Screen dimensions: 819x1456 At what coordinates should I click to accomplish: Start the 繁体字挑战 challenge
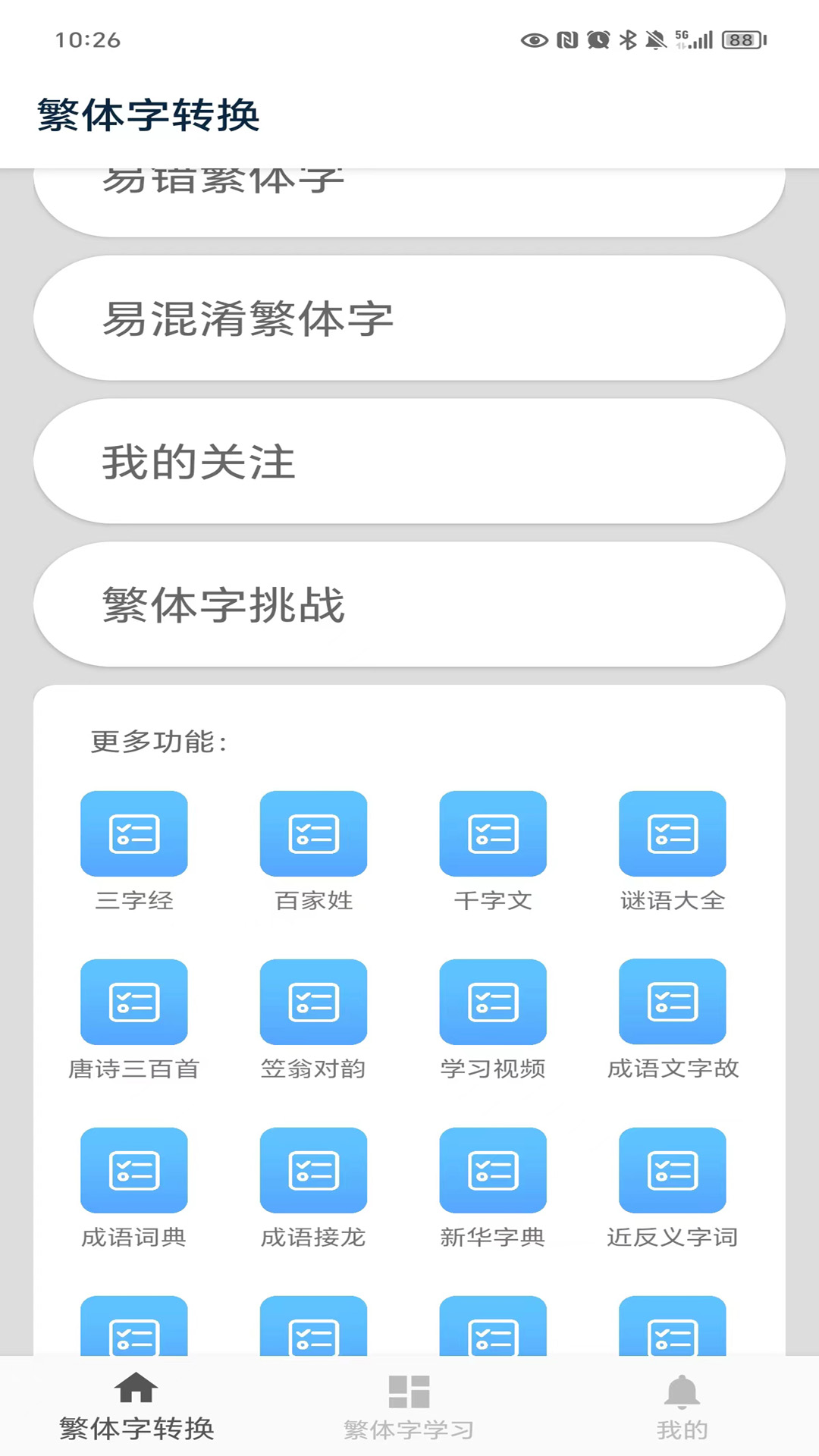pyautogui.click(x=409, y=604)
